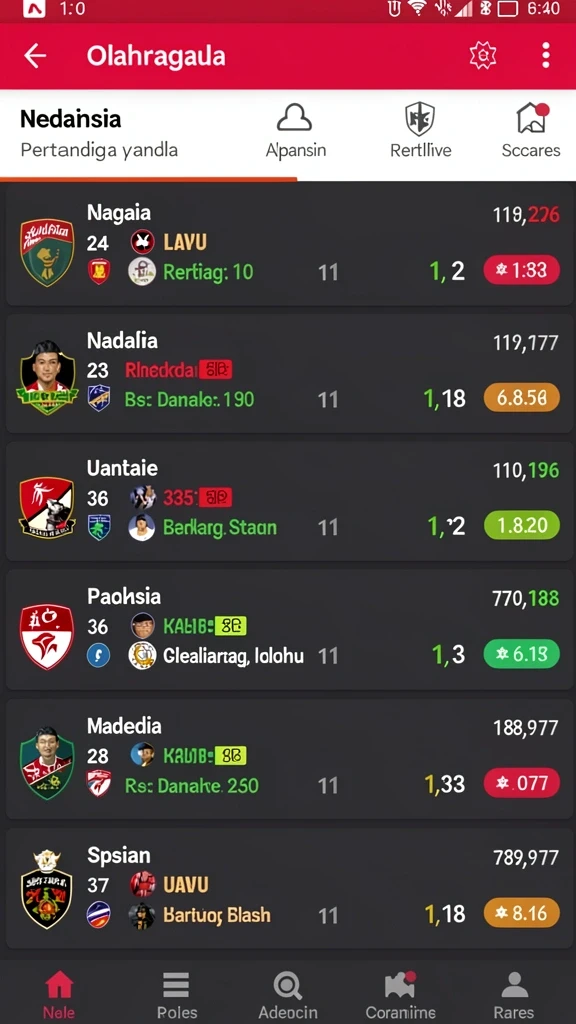Viewport: 576px width, 1024px height.
Task: Open the overflow menu
Action: pyautogui.click(x=546, y=56)
